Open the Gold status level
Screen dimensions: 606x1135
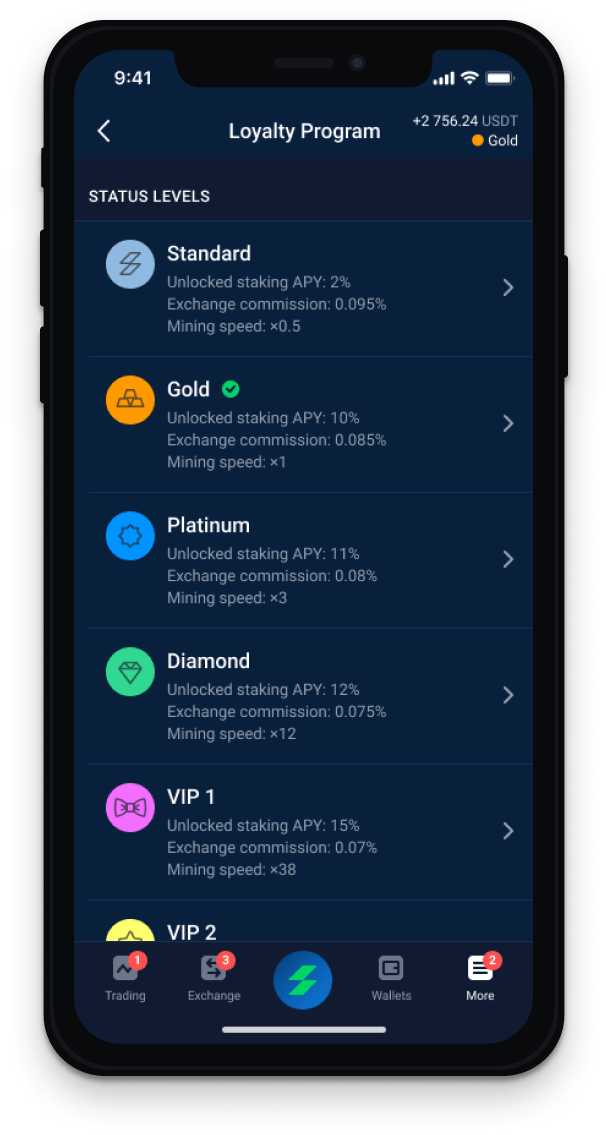point(310,424)
